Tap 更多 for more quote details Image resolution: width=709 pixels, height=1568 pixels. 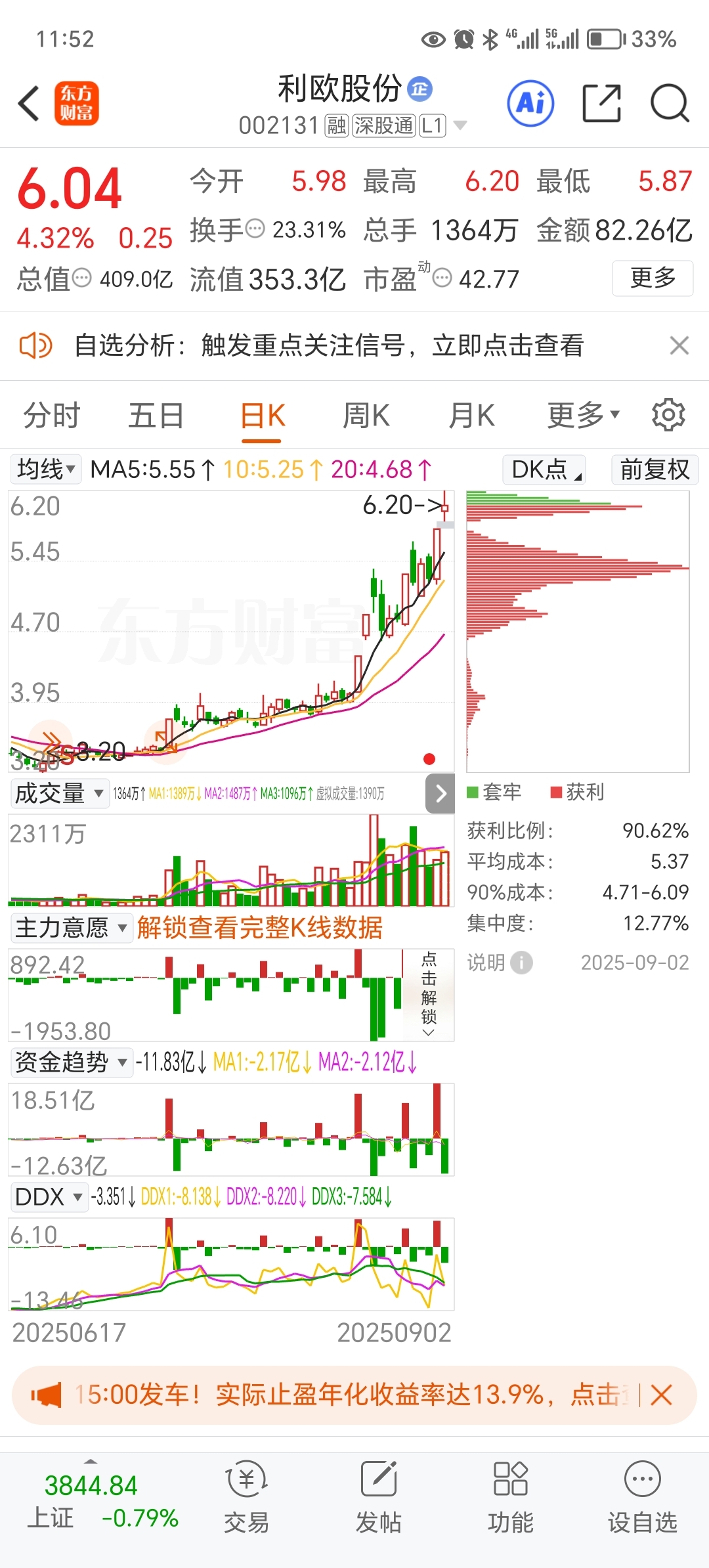pos(653,278)
